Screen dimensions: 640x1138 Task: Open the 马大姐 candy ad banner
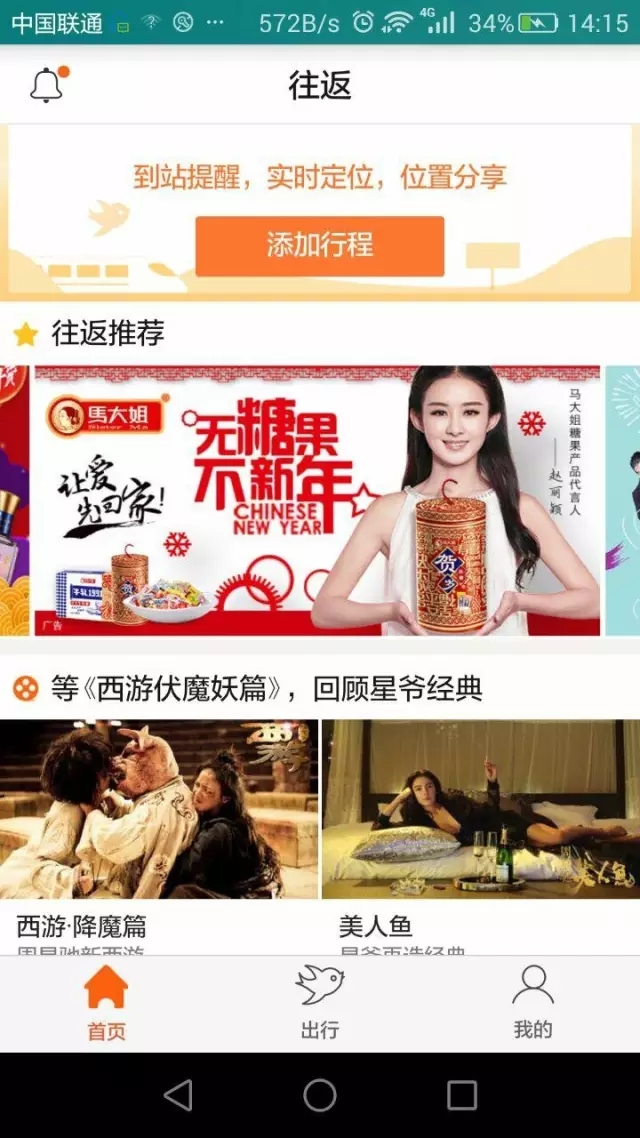[317, 500]
